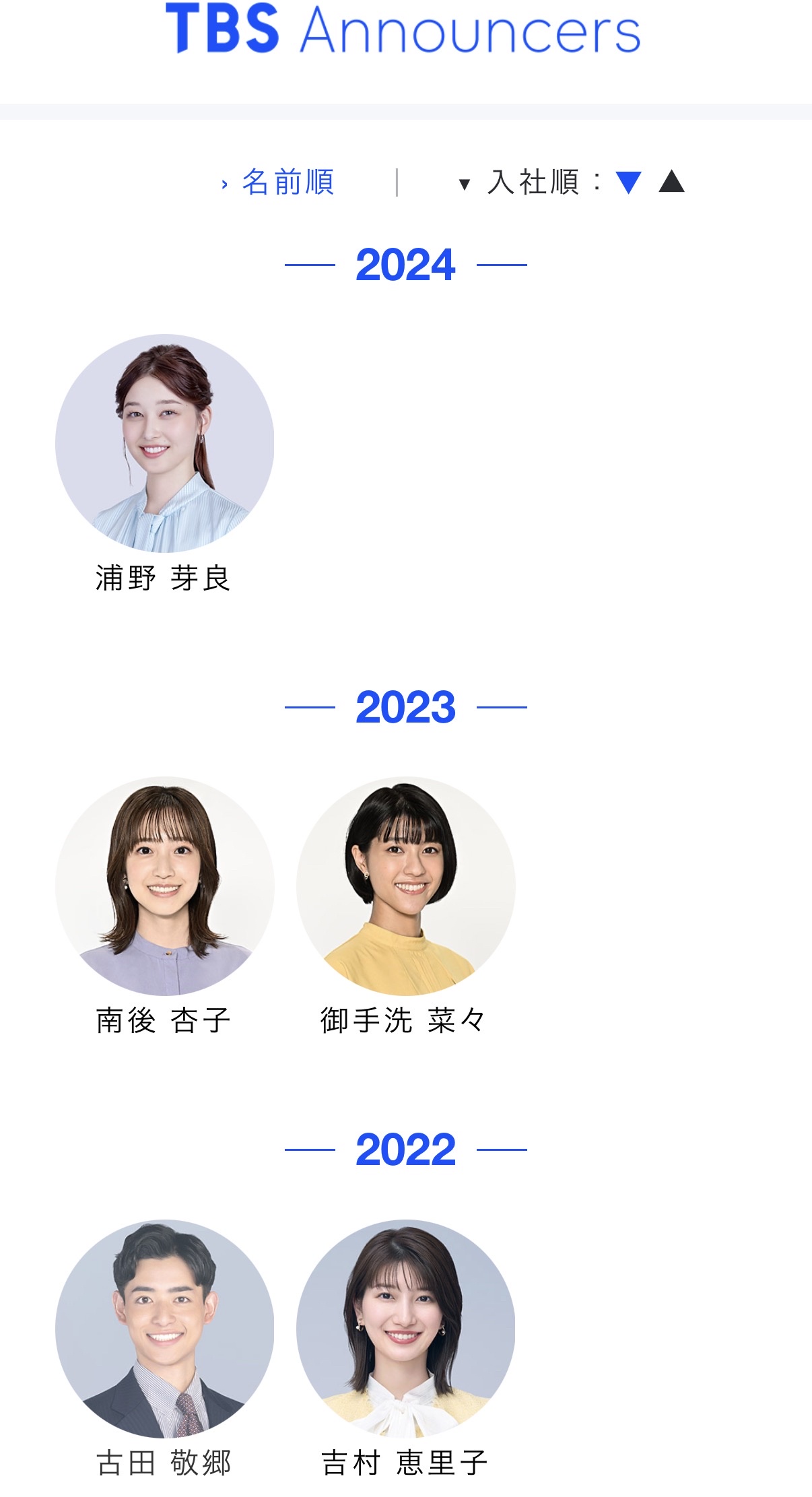The height and width of the screenshot is (1497, 812).
Task: View 御手洗 菜々's profile page
Action: (405, 886)
